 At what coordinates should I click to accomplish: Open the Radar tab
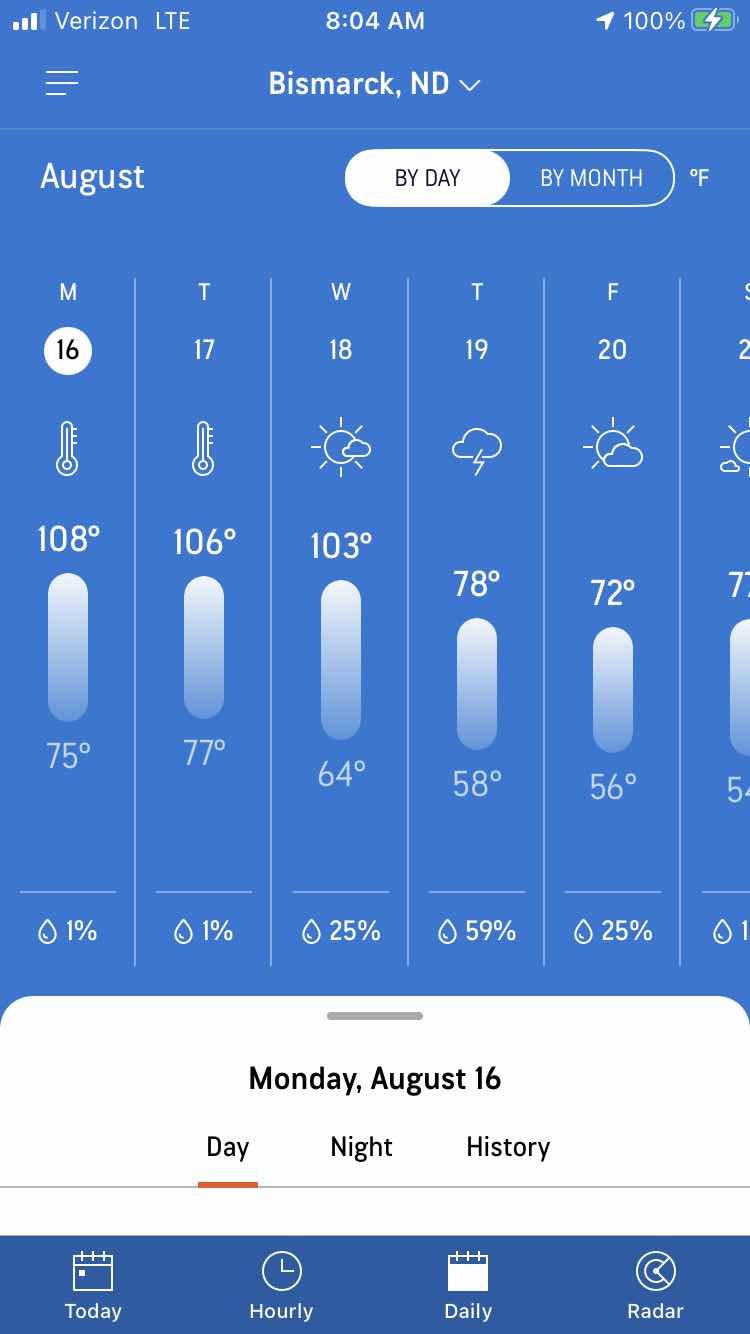(656, 1285)
